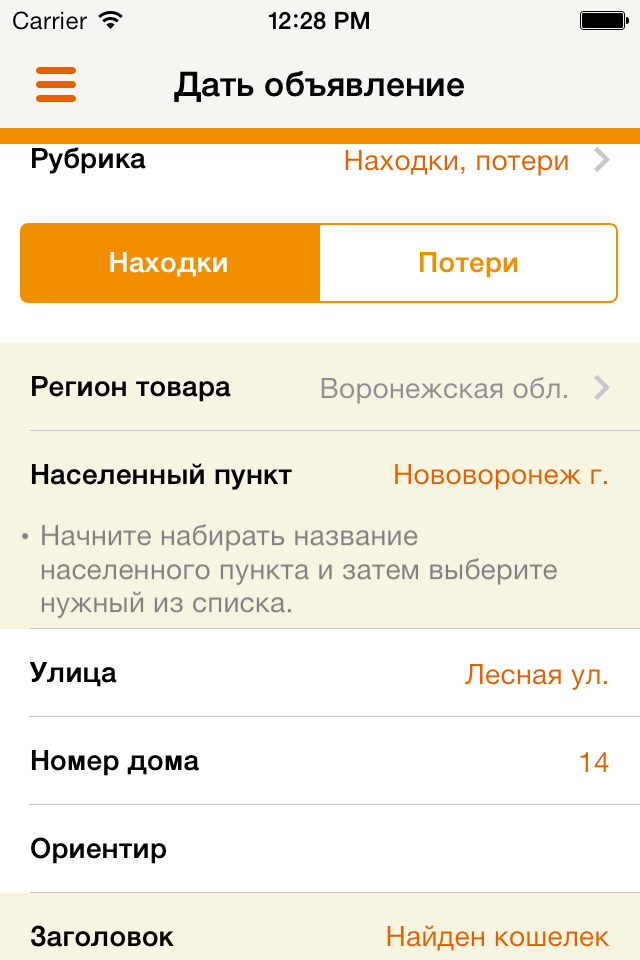Open the hamburger drawer menu
Viewport: 640px width, 960px height.
coord(56,84)
